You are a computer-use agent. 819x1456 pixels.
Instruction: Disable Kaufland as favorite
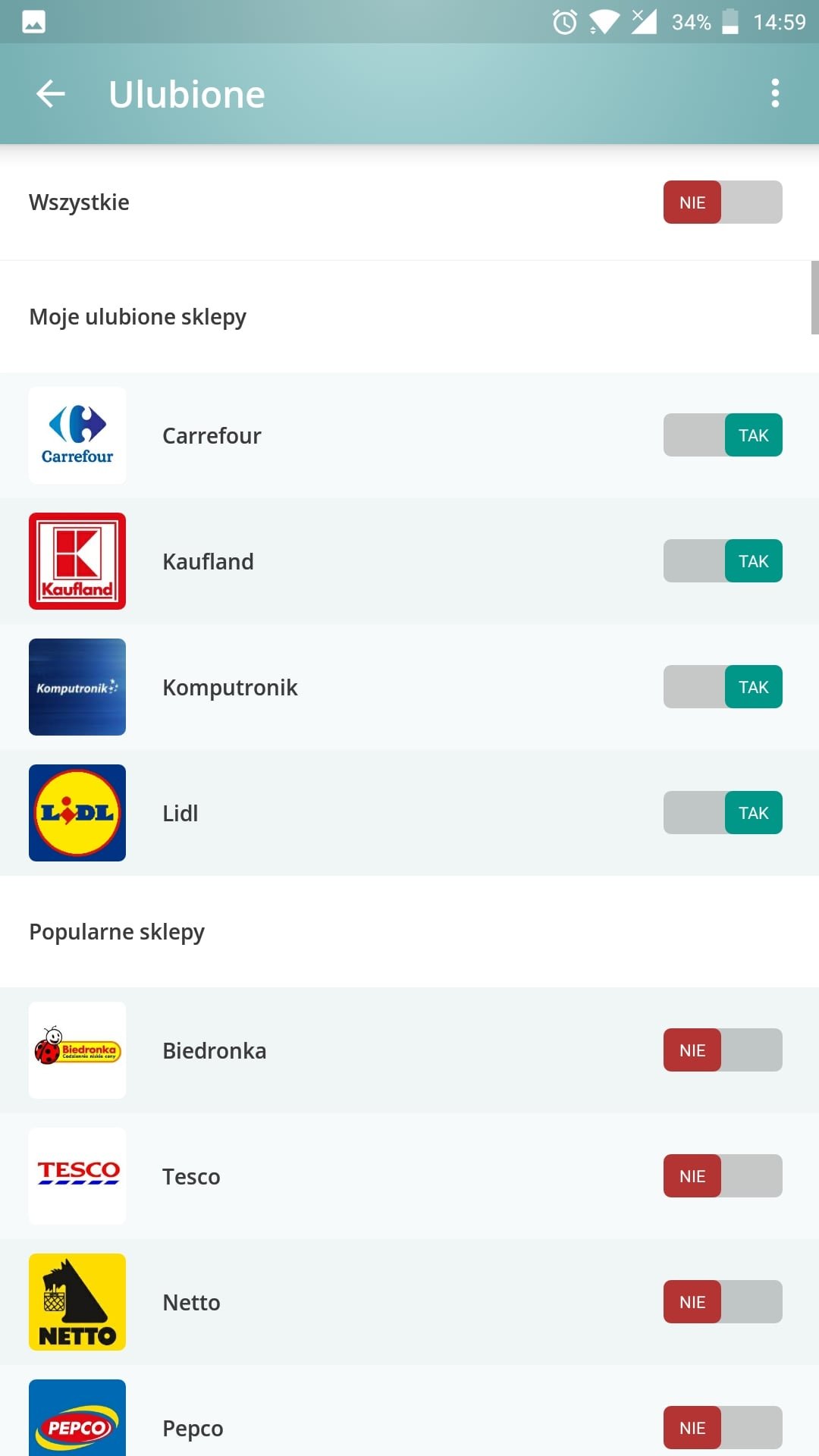pyautogui.click(x=723, y=561)
